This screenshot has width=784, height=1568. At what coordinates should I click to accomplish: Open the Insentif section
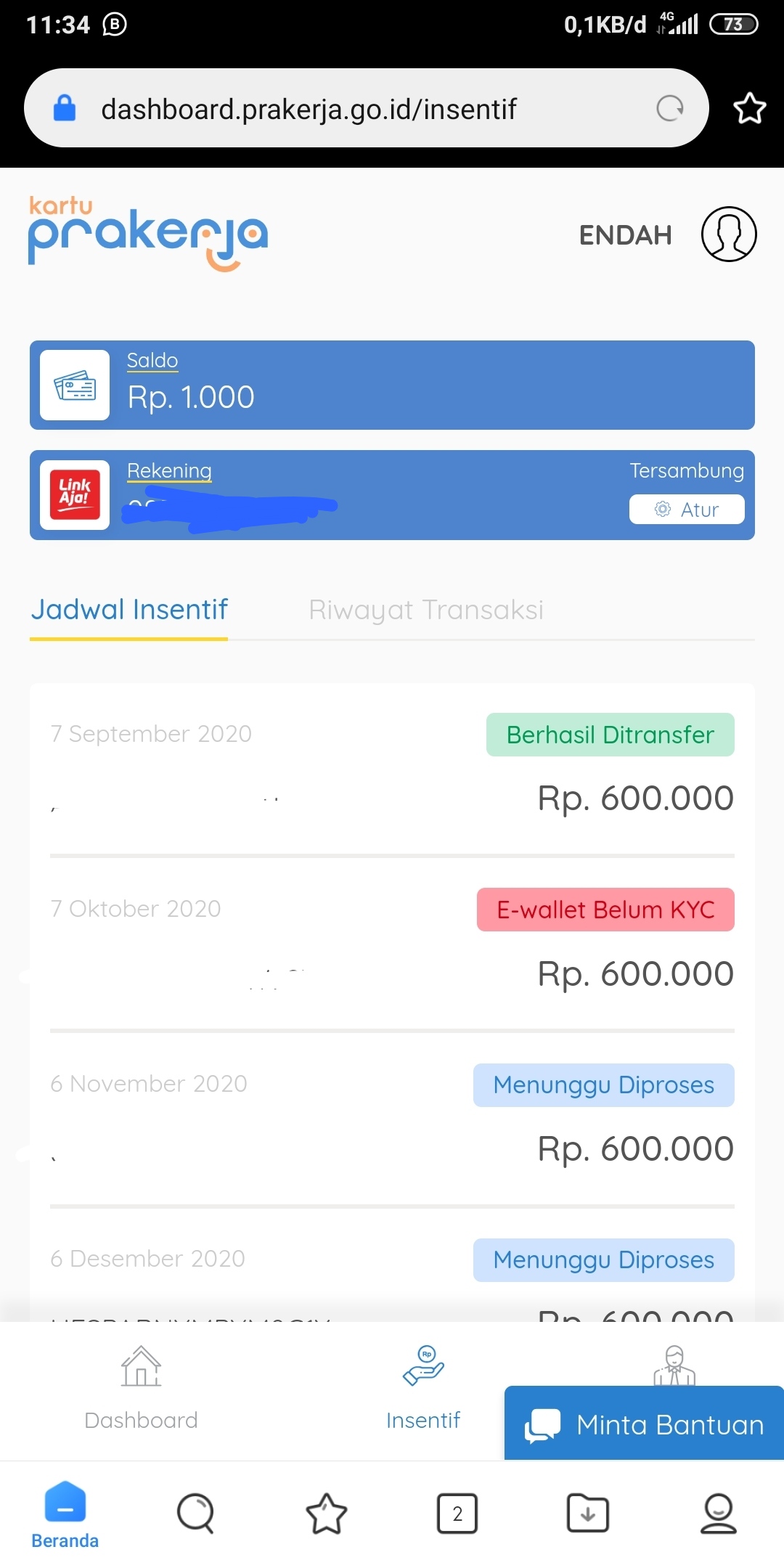[x=423, y=1389]
